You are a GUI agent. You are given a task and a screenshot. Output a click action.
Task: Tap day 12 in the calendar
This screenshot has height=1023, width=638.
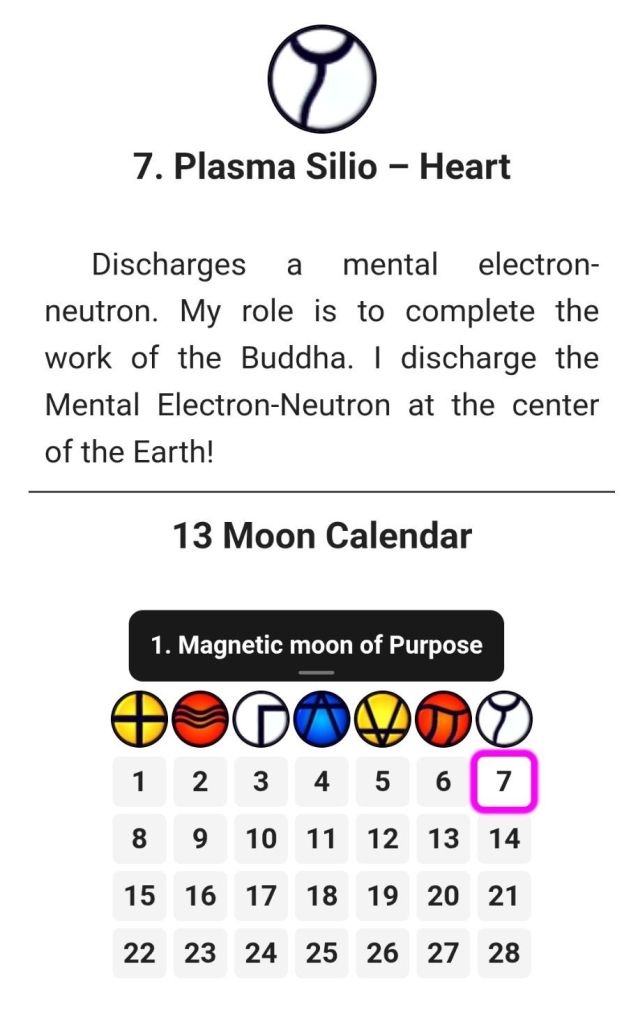[382, 838]
